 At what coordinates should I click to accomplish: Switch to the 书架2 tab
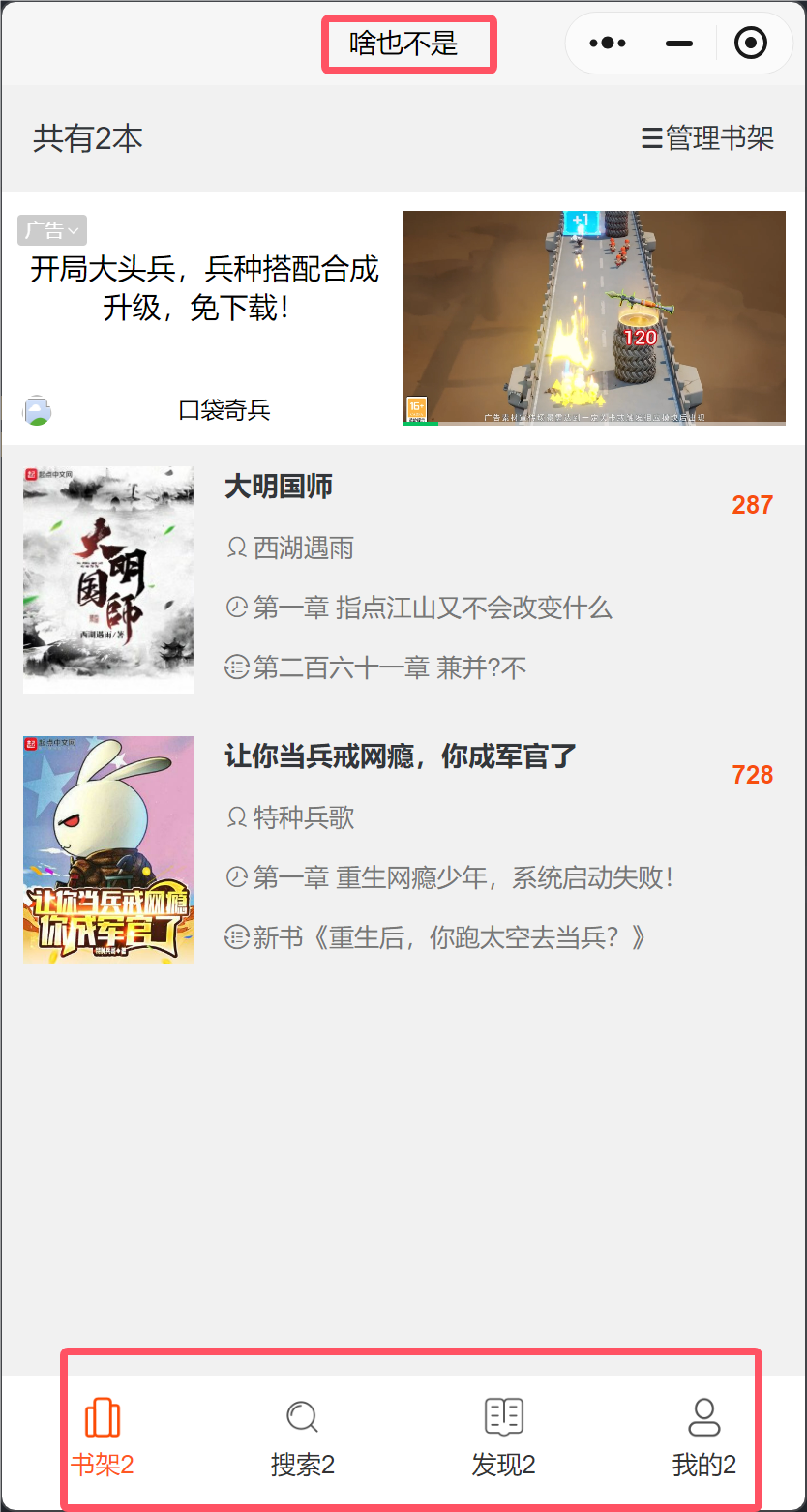(x=102, y=1438)
